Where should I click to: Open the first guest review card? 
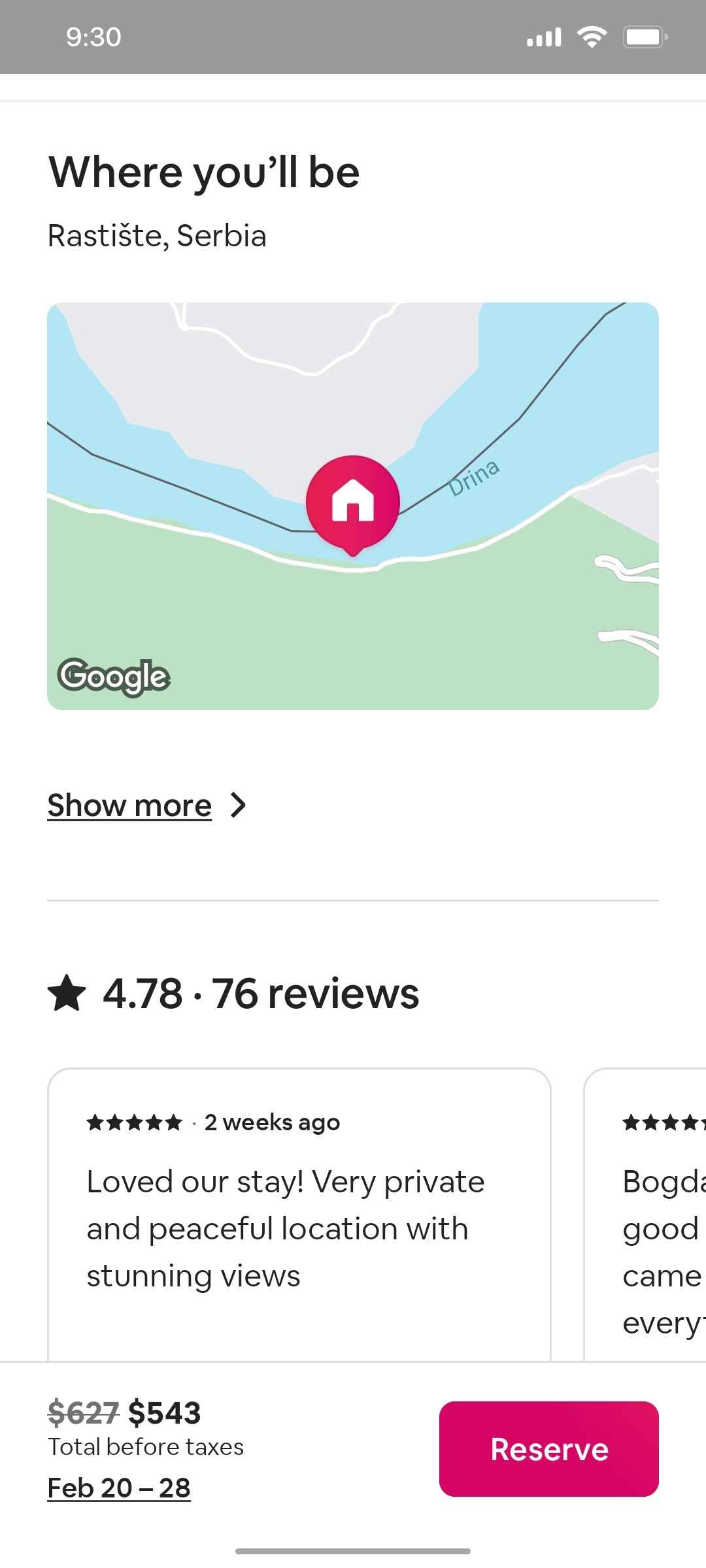coord(297,1228)
